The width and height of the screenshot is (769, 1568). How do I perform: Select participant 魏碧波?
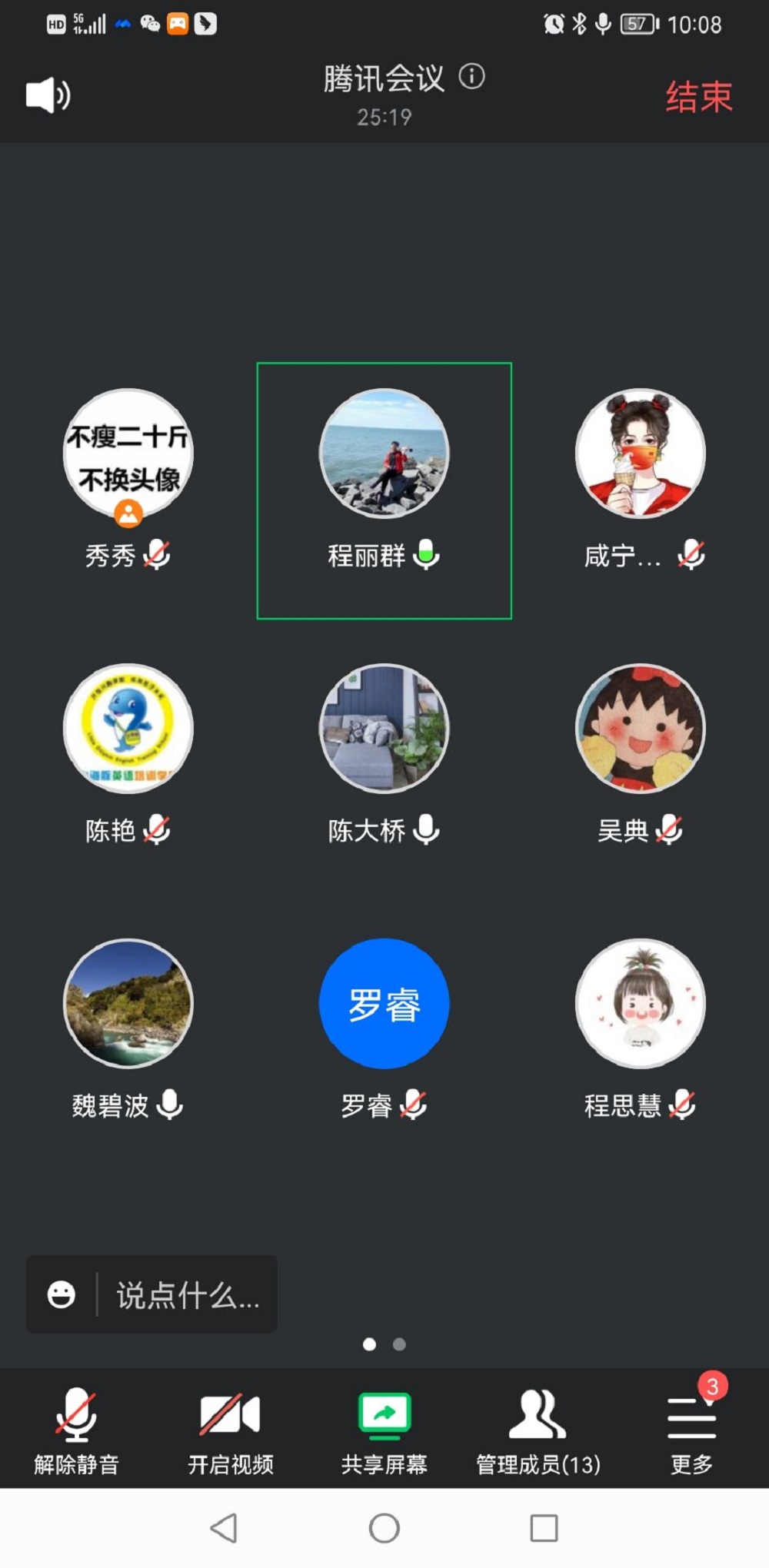(128, 1004)
